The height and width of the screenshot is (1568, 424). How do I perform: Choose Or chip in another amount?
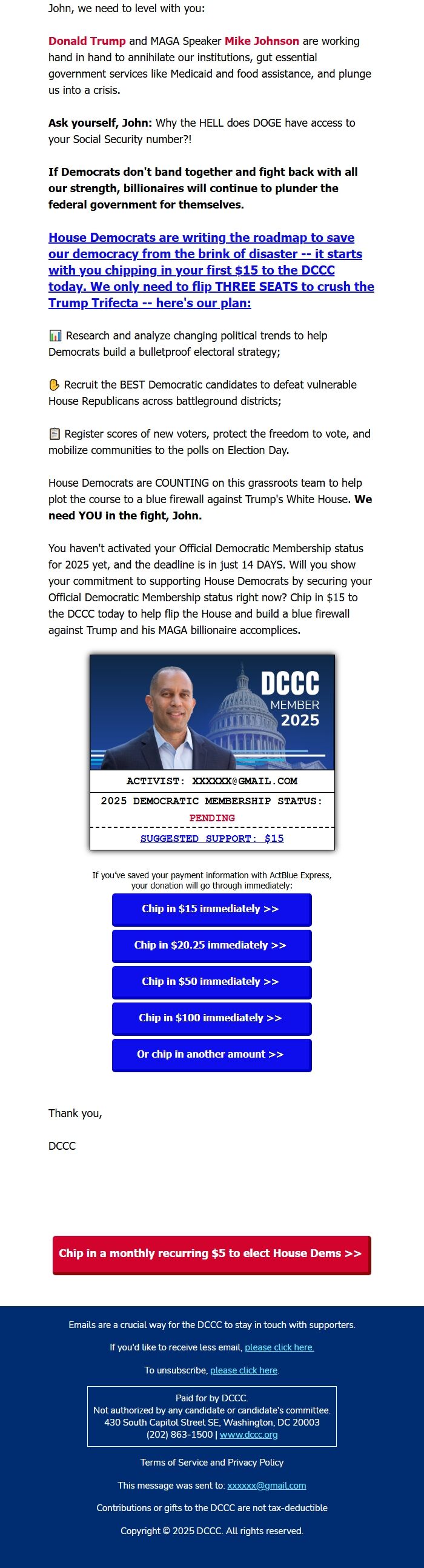(x=211, y=1055)
